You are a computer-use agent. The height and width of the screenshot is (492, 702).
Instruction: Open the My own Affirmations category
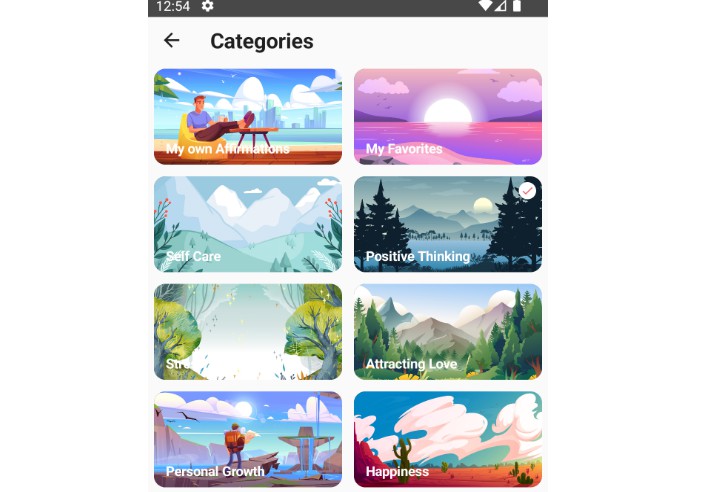pos(247,116)
